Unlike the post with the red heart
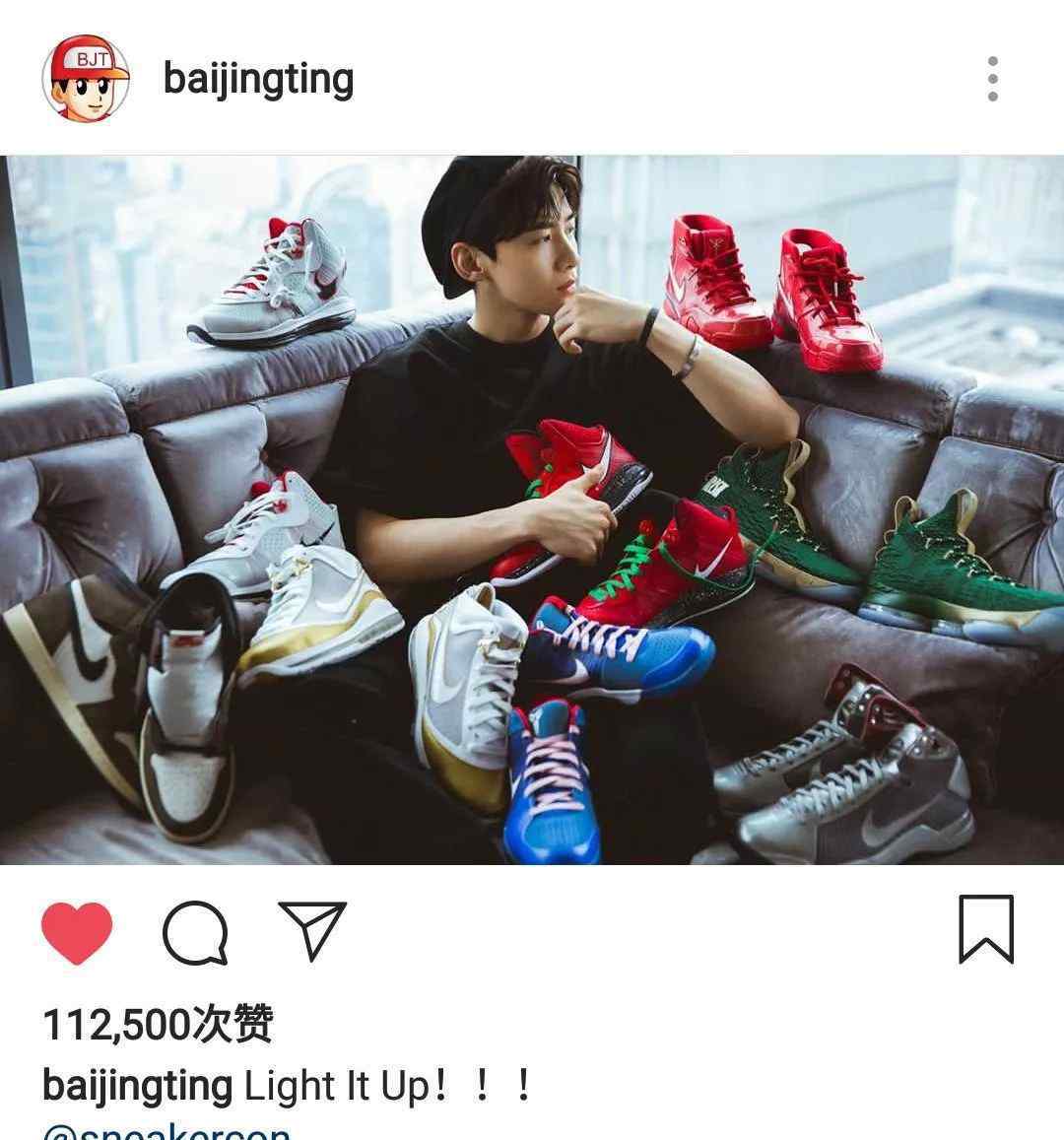This screenshot has width=1064, height=1140. [77, 932]
